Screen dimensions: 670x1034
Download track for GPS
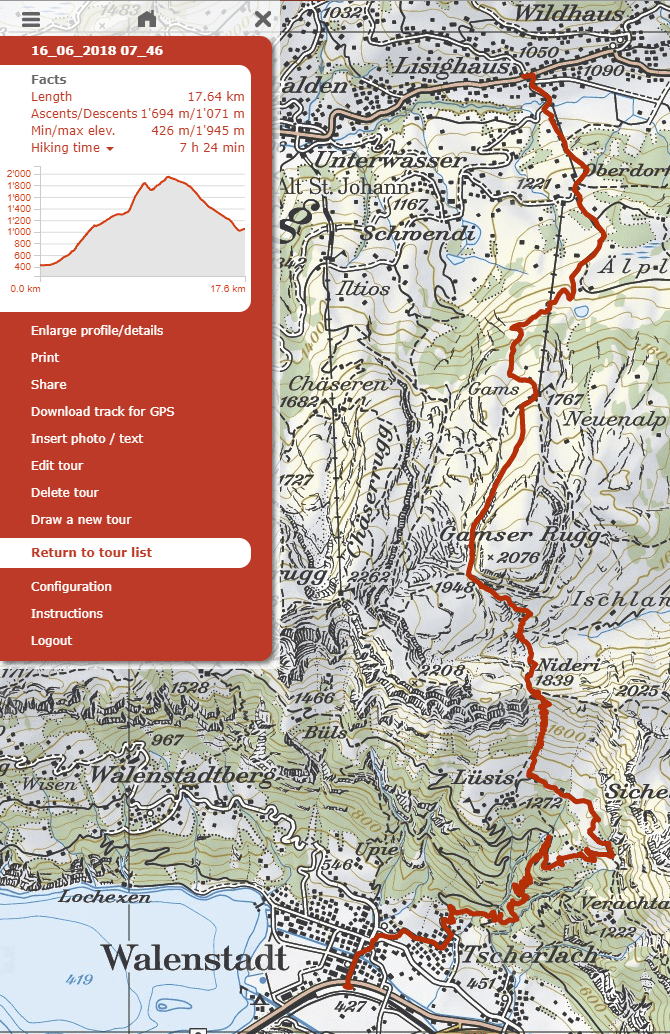pos(103,412)
